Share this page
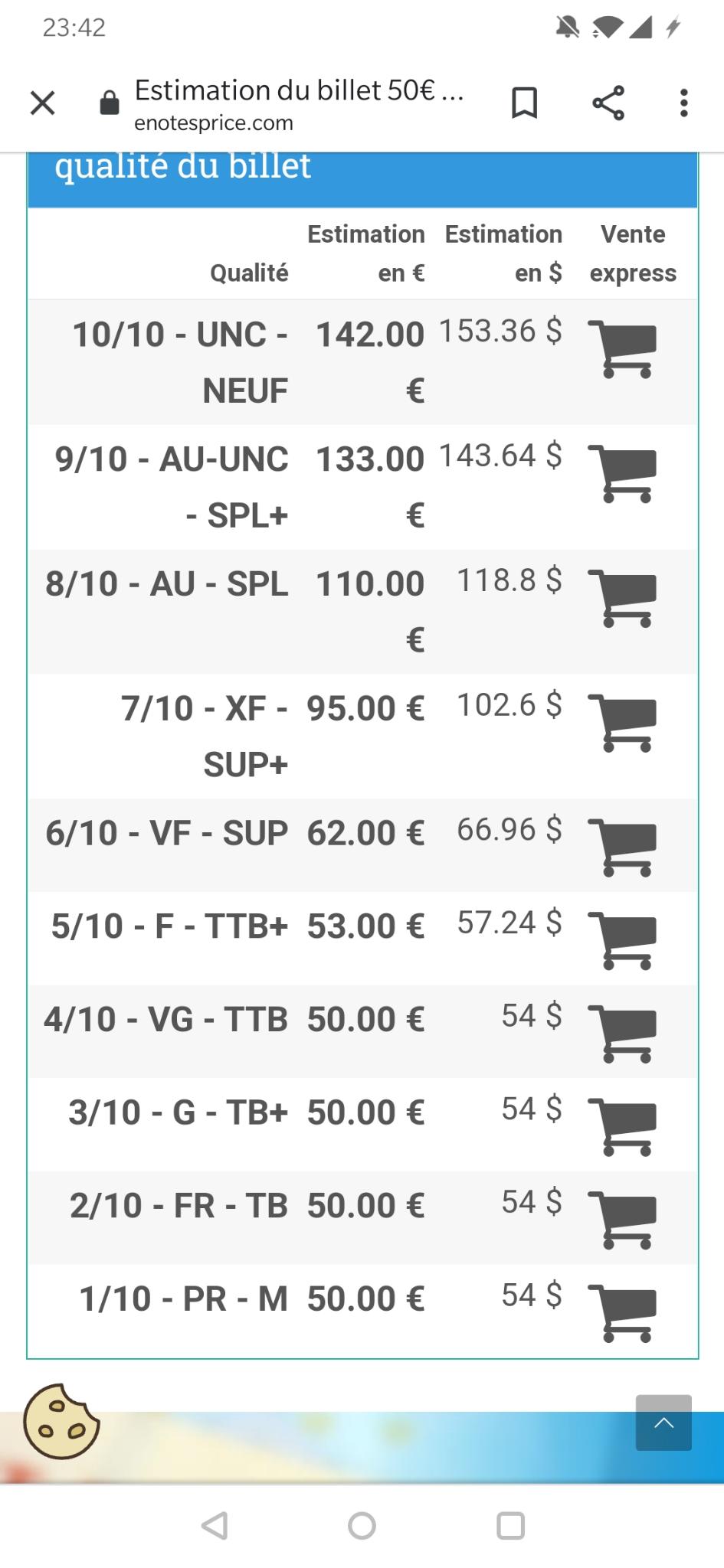724x1568 pixels. tap(608, 103)
